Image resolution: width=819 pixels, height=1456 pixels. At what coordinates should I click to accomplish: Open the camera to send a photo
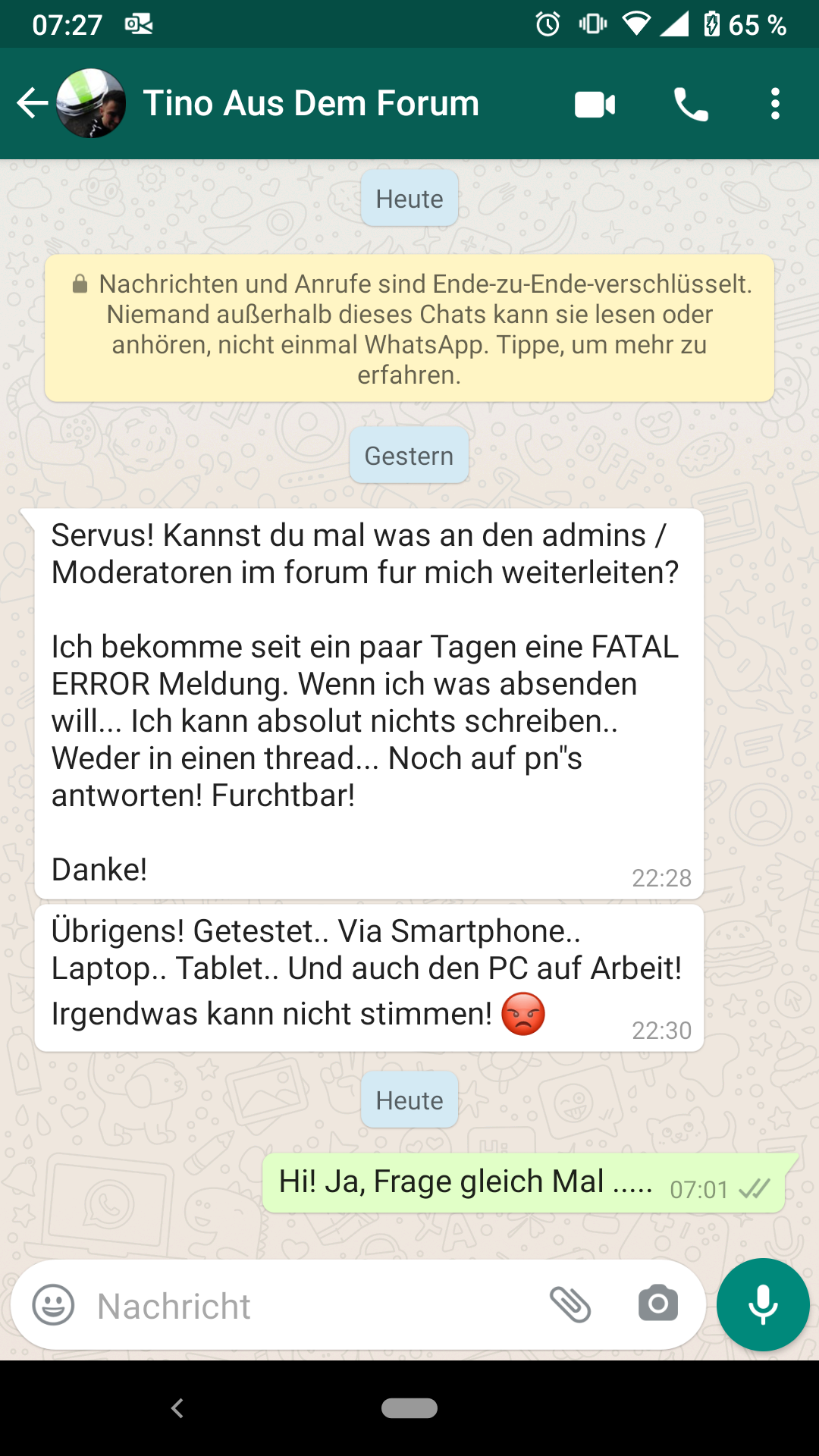(x=657, y=1305)
